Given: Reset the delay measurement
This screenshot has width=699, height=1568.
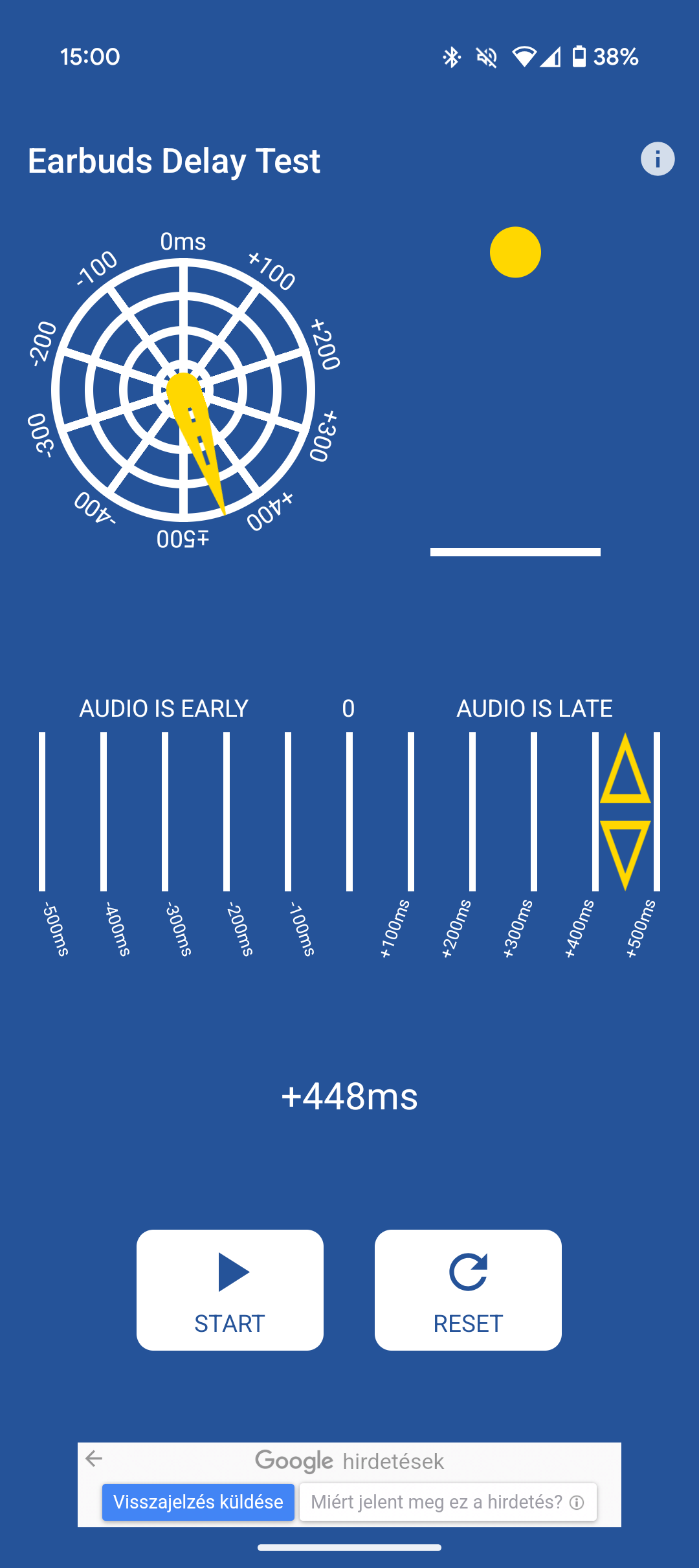Looking at the screenshot, I should [x=468, y=1290].
